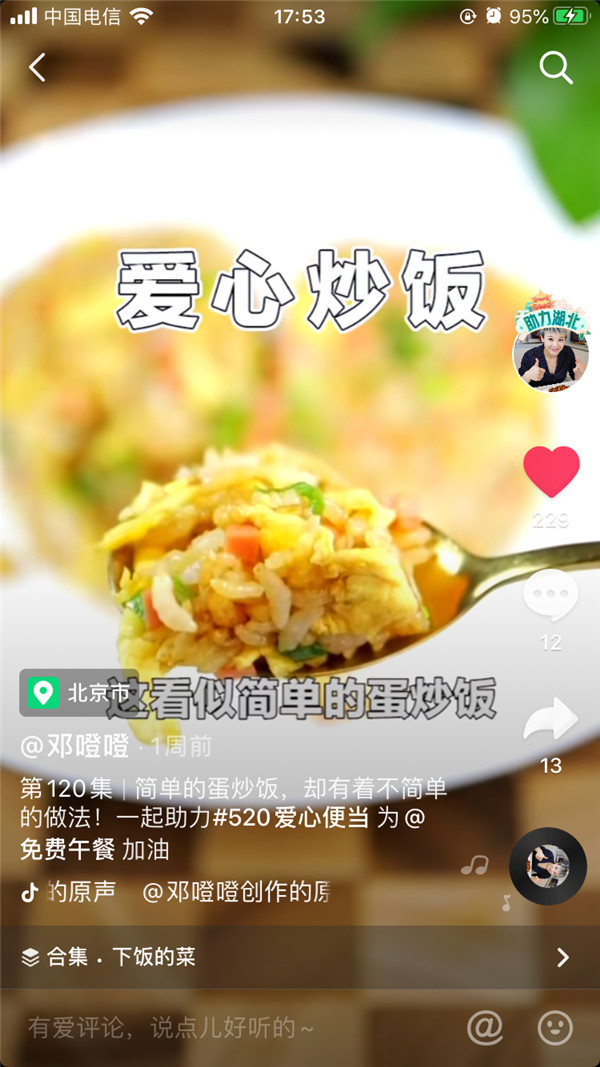Open the emoji picker smiley
This screenshot has height=1067, width=600.
coord(555,1027)
